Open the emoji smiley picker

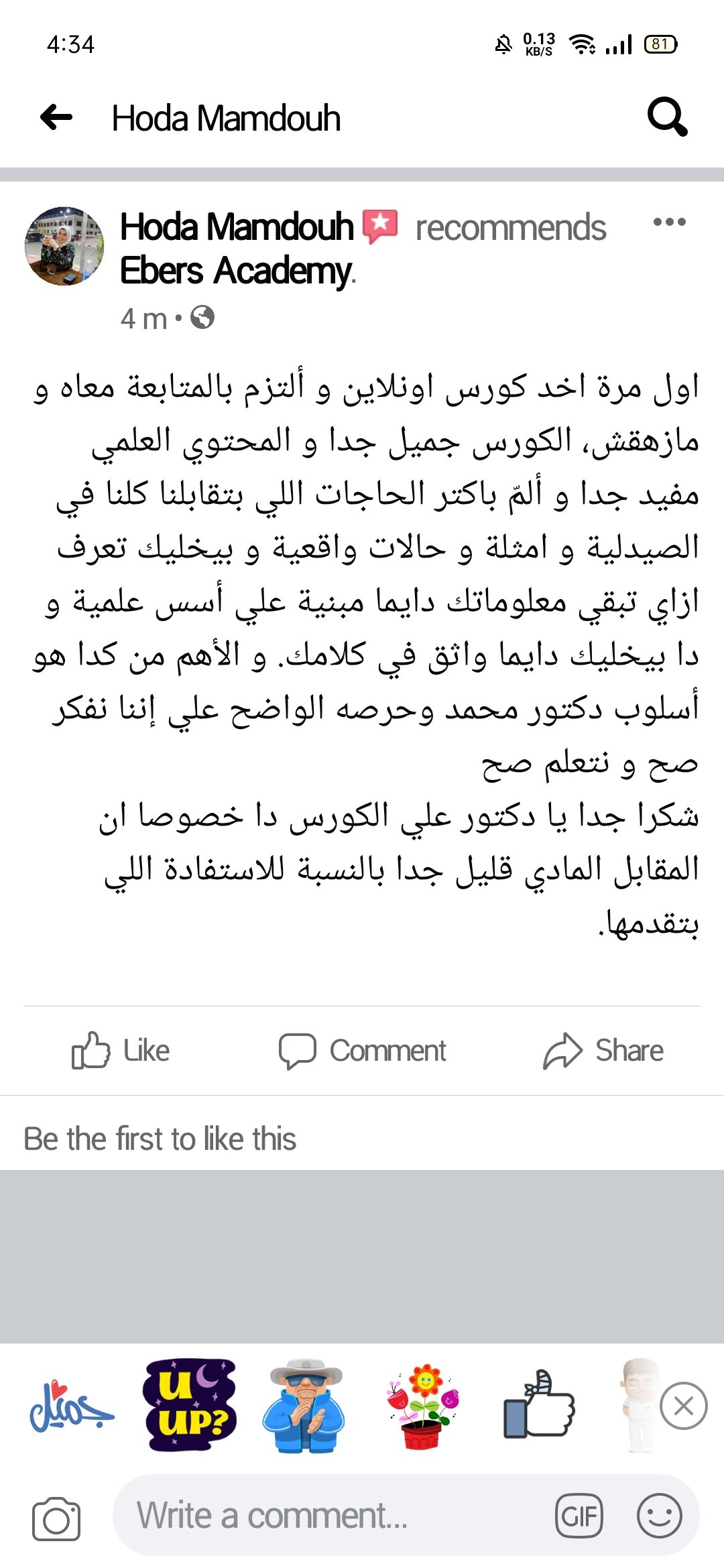click(659, 1516)
